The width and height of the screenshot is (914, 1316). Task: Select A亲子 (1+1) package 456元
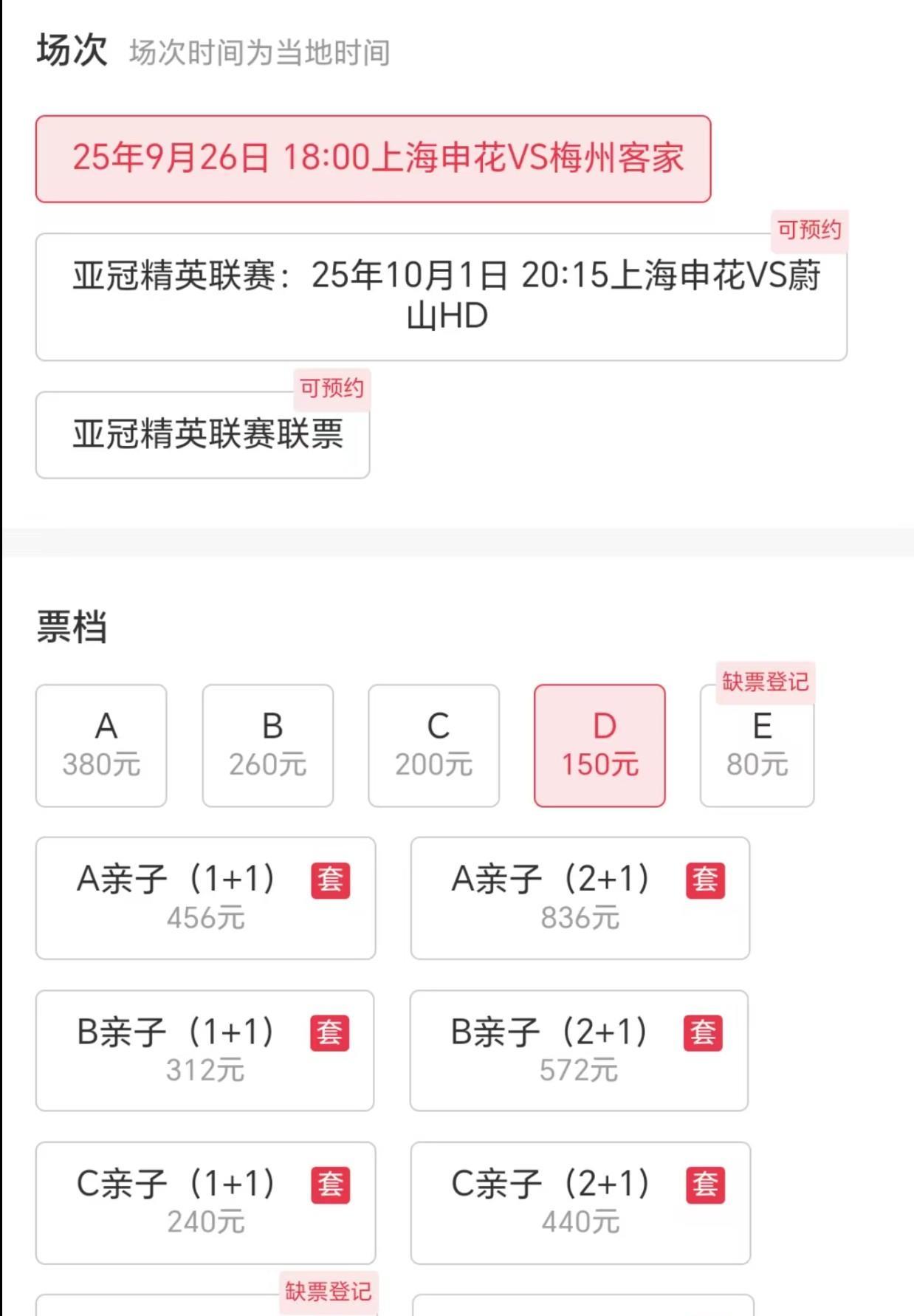[205, 898]
